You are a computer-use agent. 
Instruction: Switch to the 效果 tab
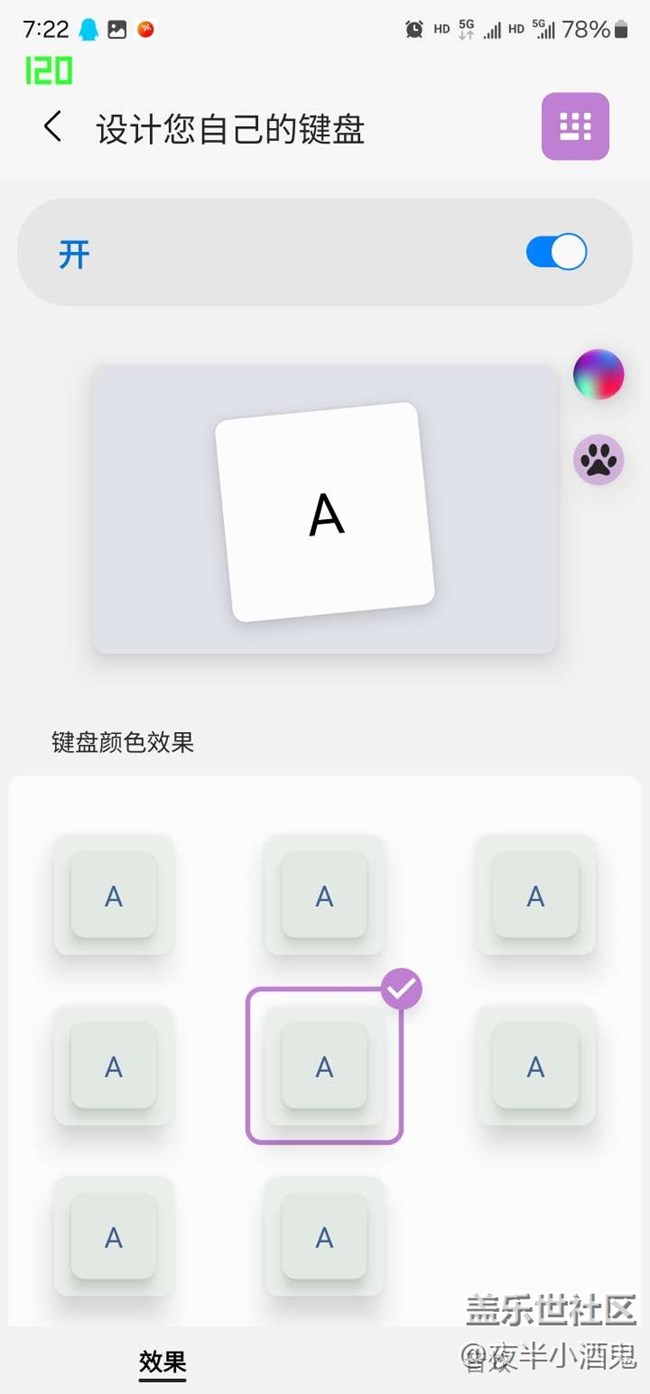pyautogui.click(x=163, y=1361)
